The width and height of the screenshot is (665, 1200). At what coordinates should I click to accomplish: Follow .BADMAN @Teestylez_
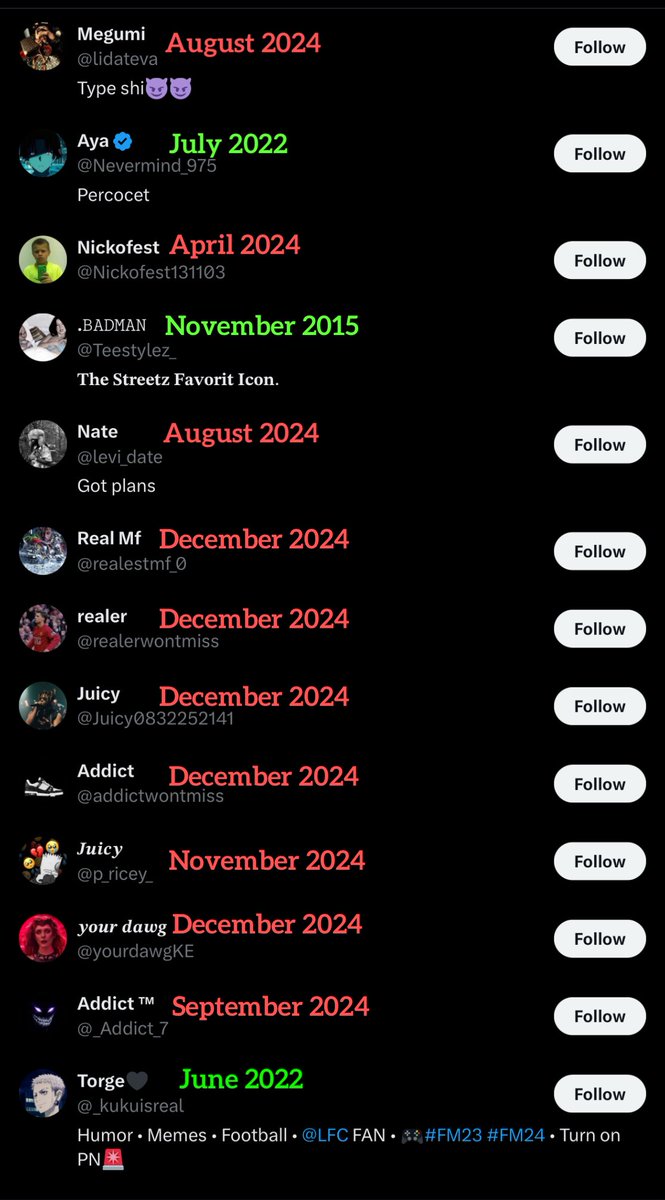(600, 338)
